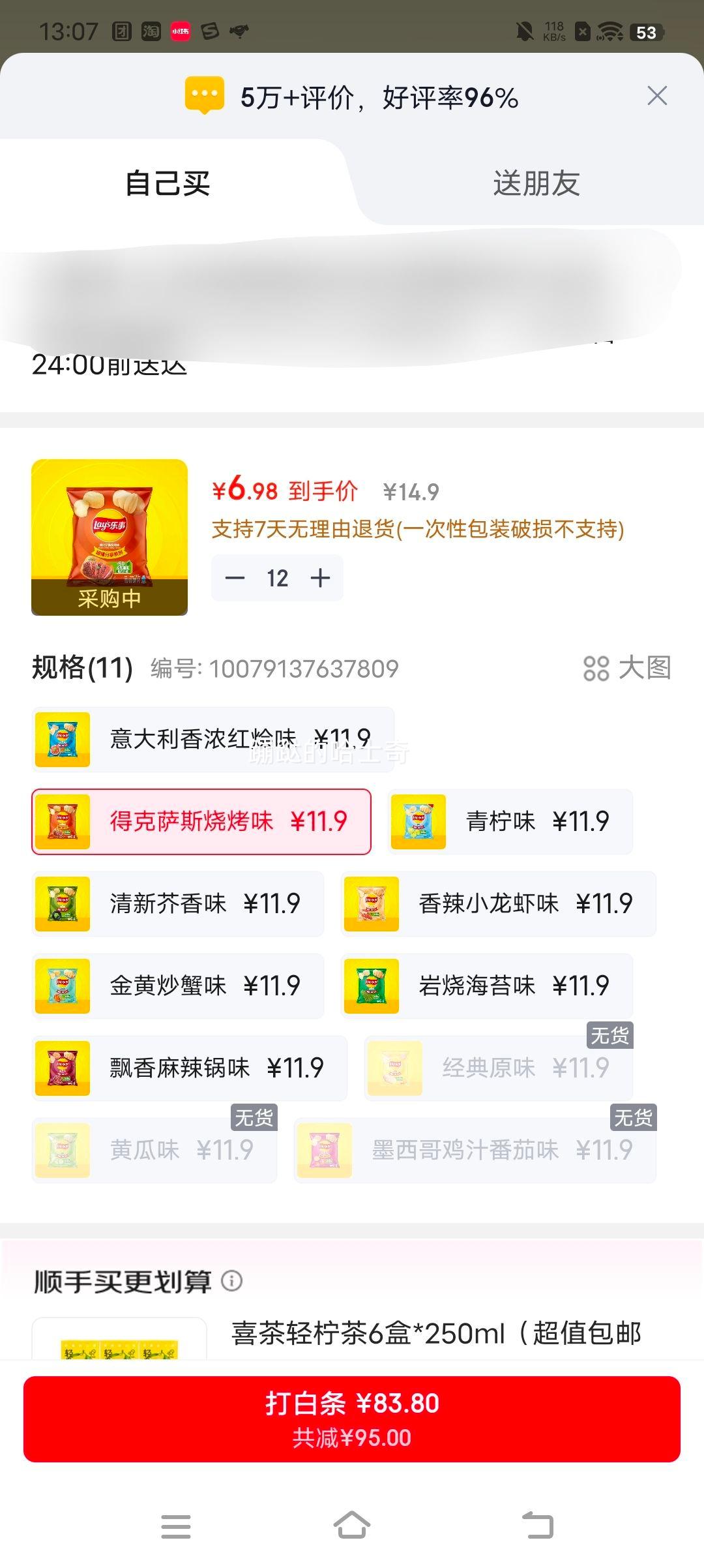Click the 大图 grid icon to enlarge spec images
This screenshot has width=704, height=1568.
click(597, 669)
